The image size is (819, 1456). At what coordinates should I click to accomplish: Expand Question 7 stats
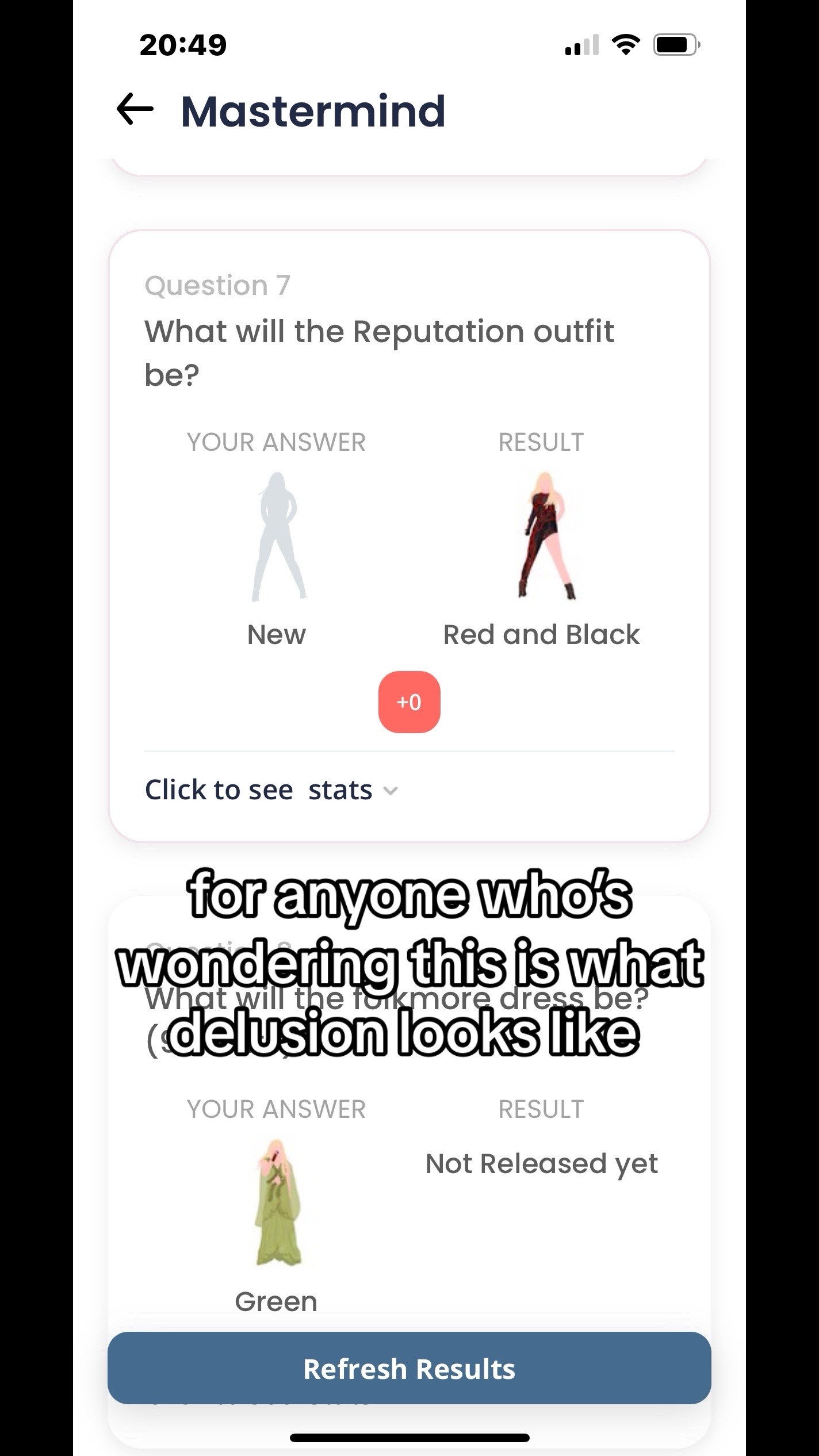point(271,790)
